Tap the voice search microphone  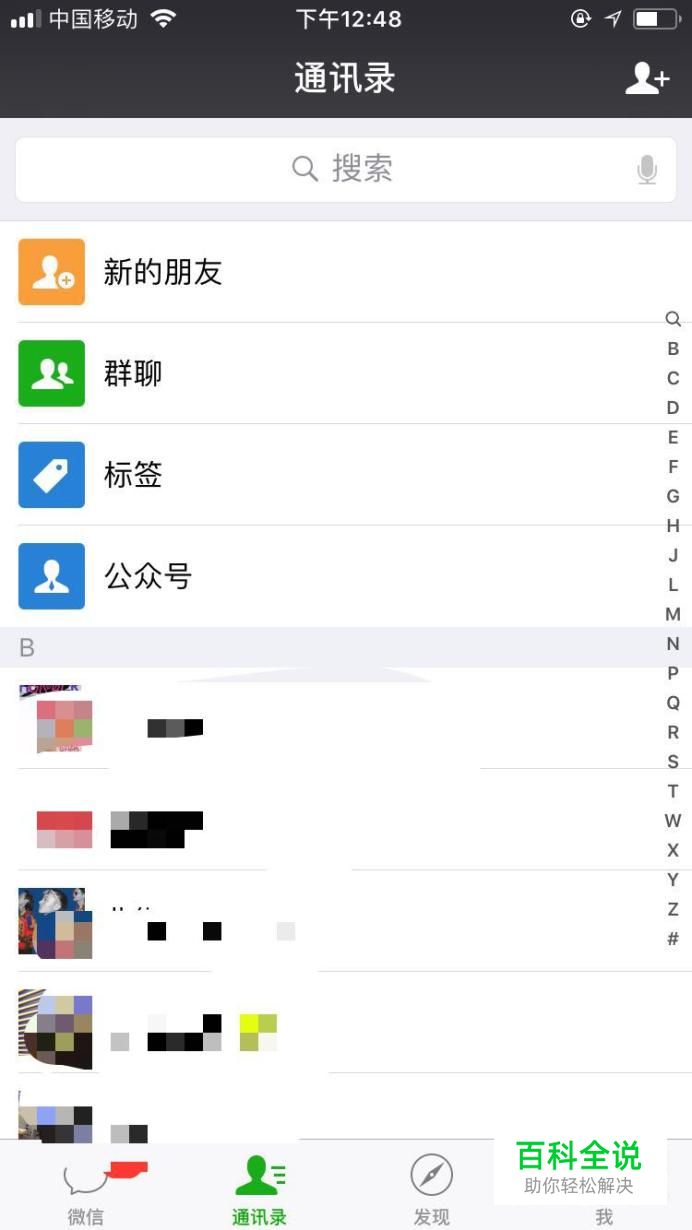pyautogui.click(x=647, y=170)
